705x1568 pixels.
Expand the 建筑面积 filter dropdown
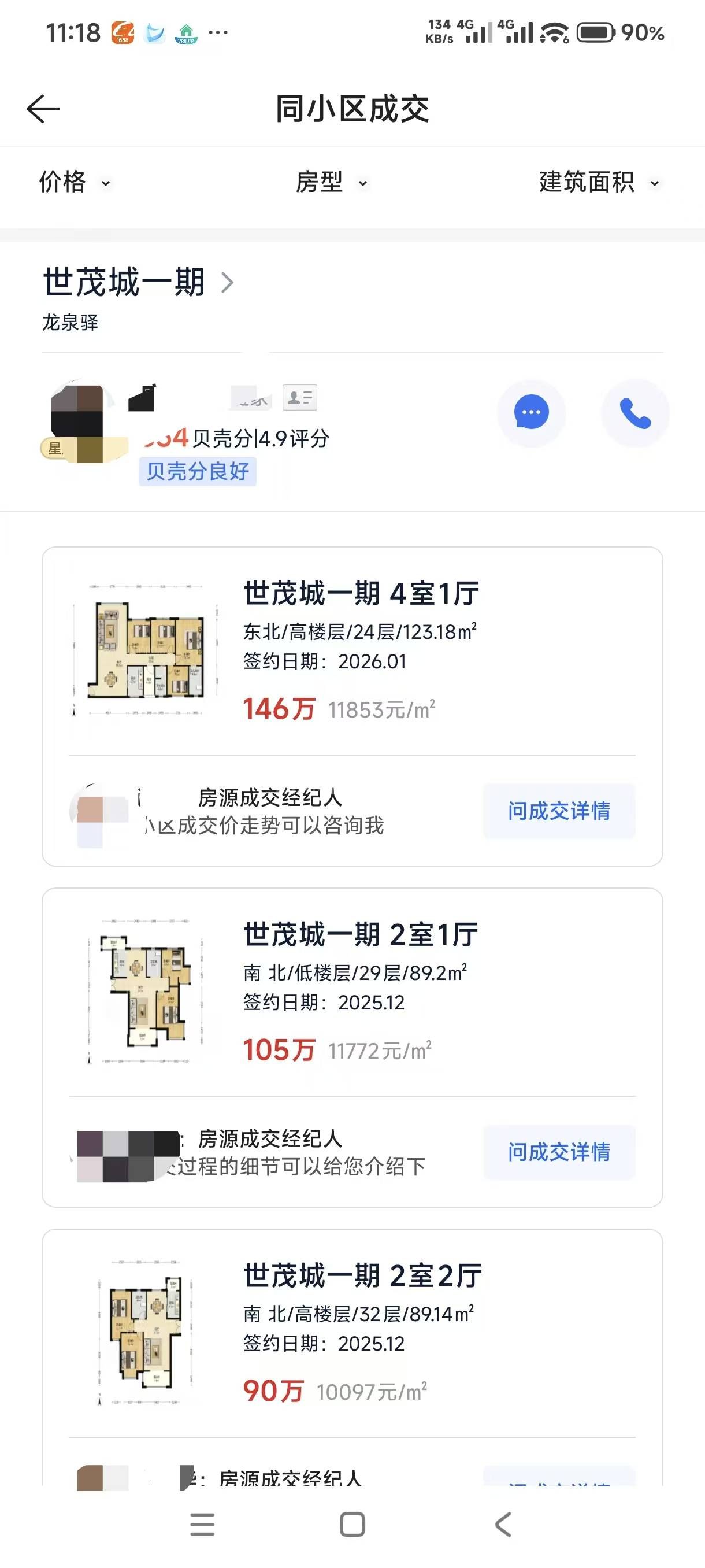point(599,182)
